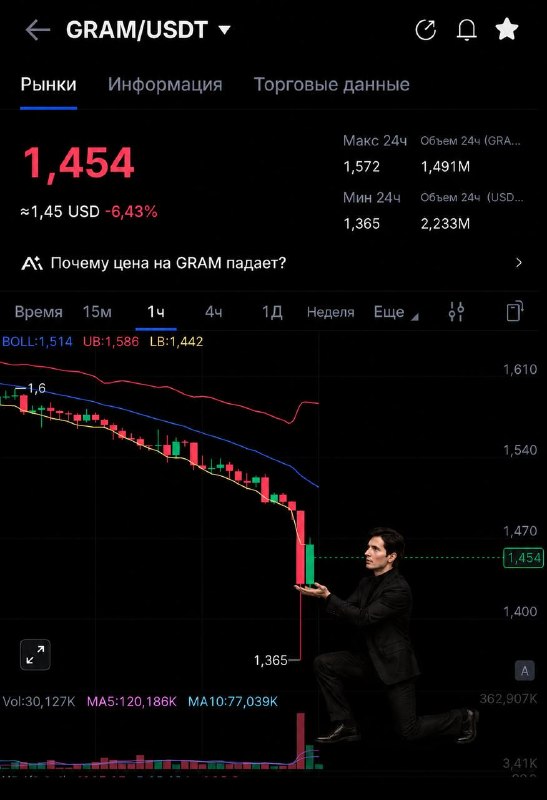Tap the A auto-scale button
This screenshot has height=800, width=547.
525,671
